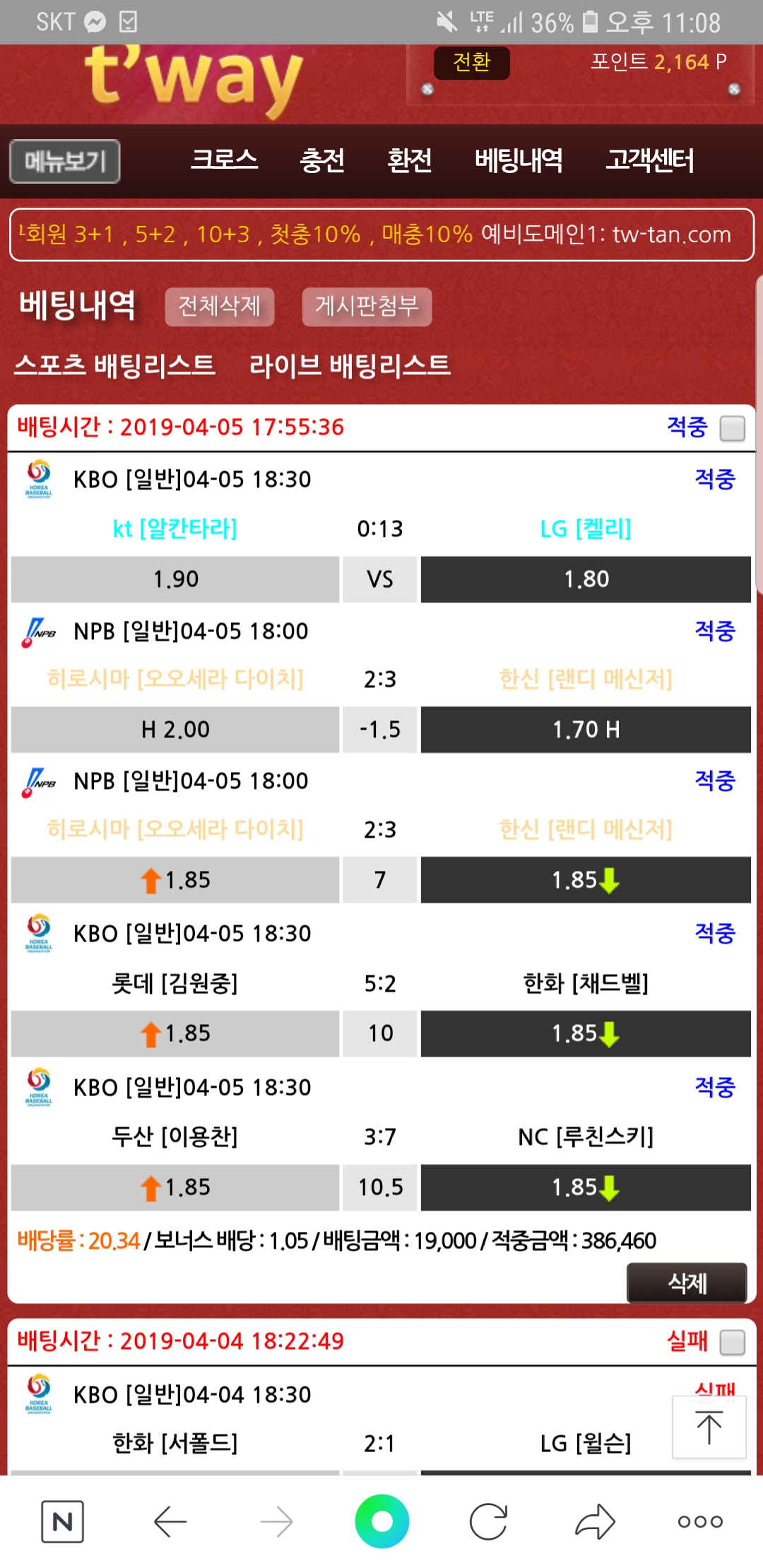Open the 환전 page
This screenshot has width=763, height=1568.
point(409,160)
